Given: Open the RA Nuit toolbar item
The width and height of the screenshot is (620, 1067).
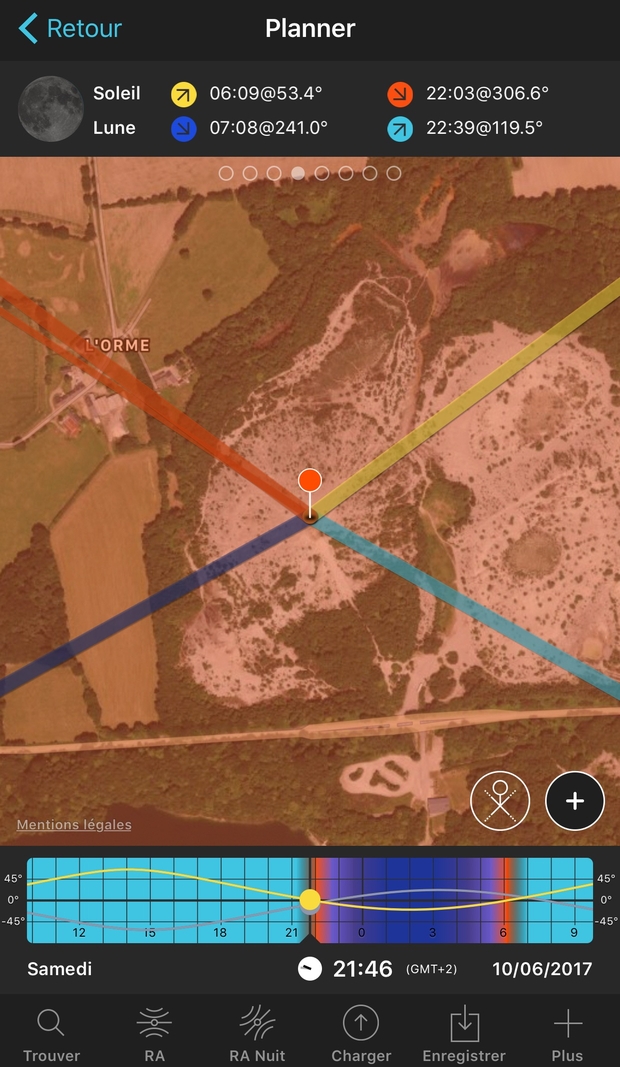Looking at the screenshot, I should (257, 1035).
